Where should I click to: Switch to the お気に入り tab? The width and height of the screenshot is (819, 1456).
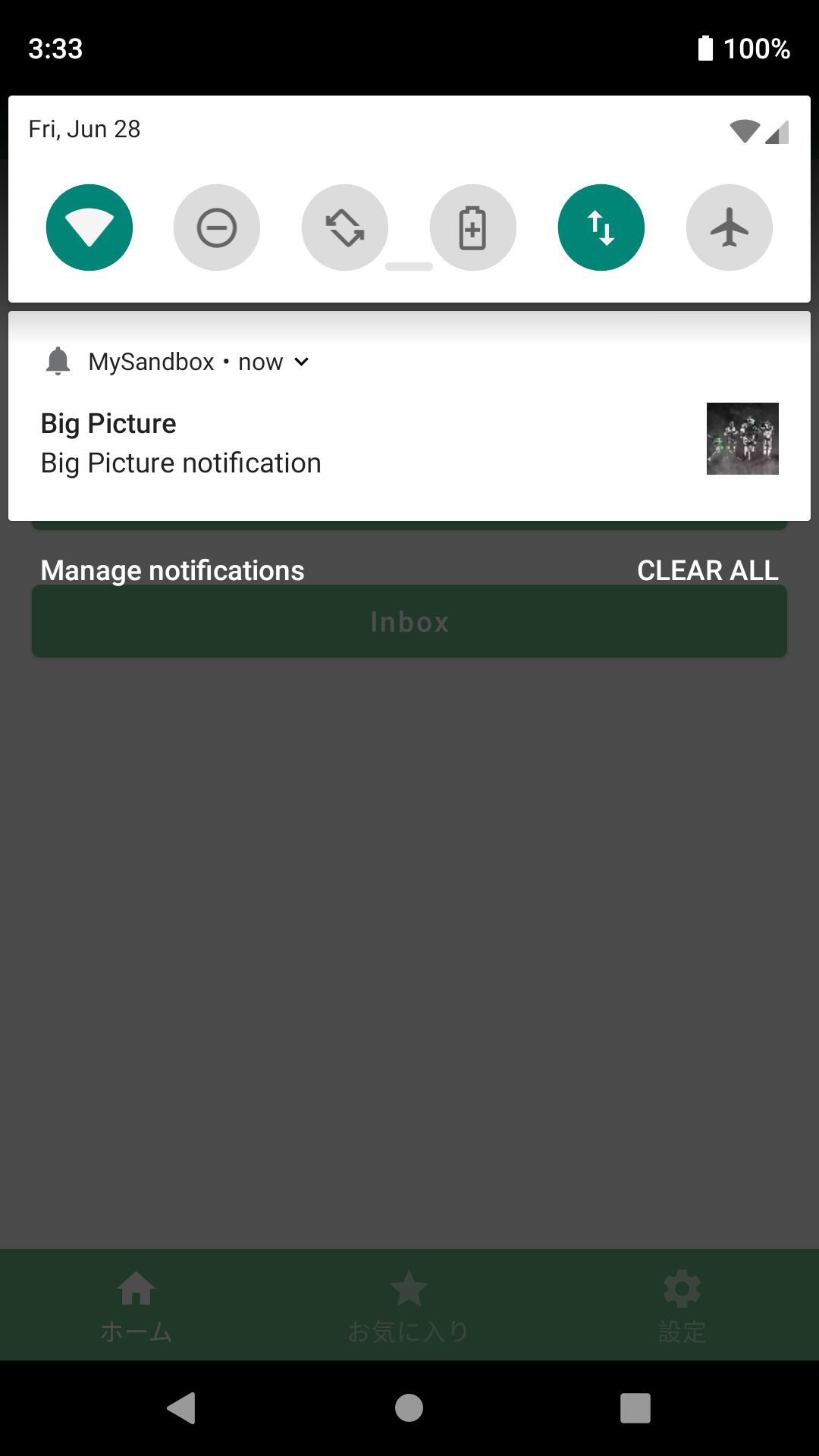(x=409, y=1304)
